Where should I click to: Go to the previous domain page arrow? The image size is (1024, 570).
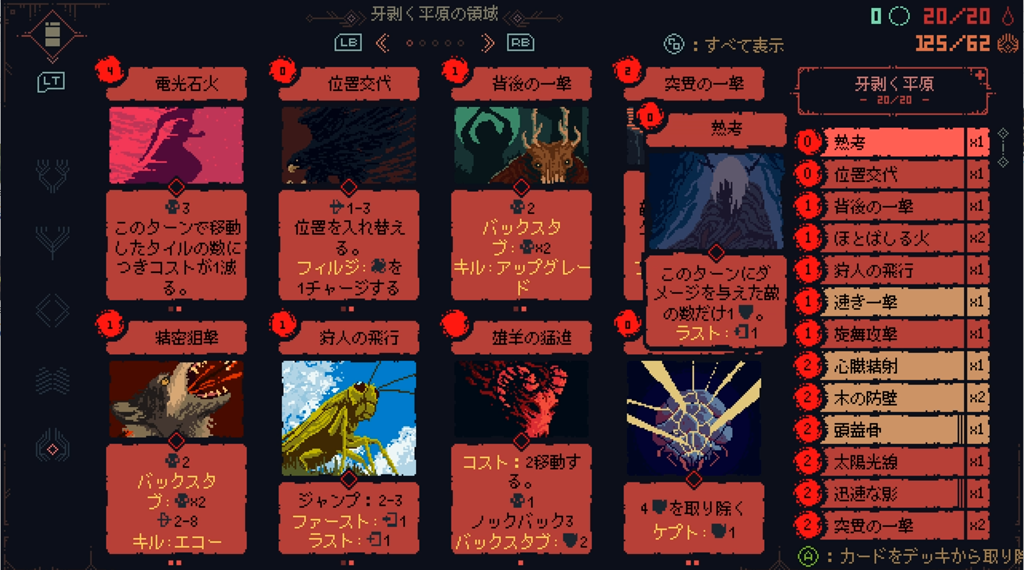[x=381, y=43]
